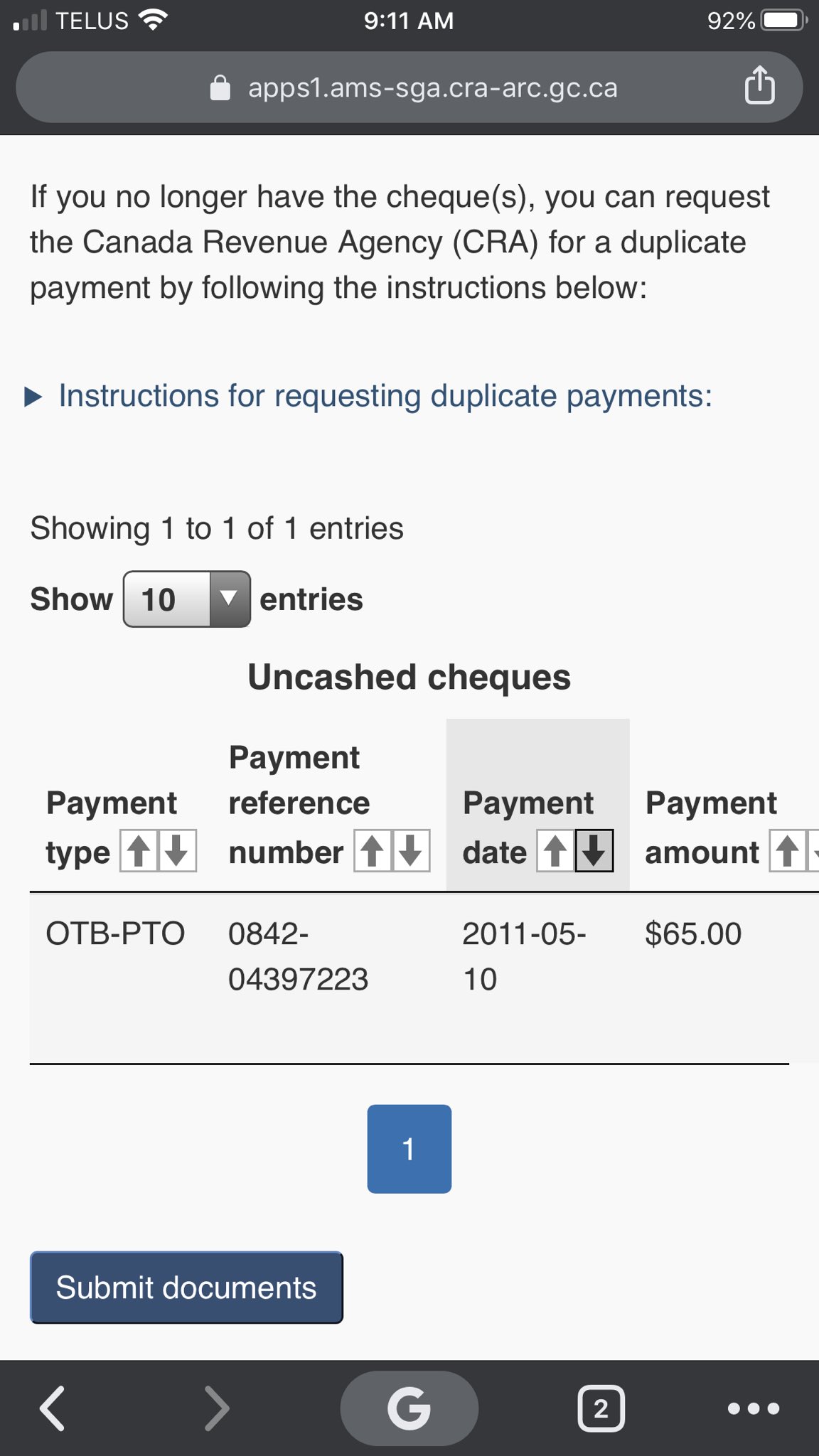Expand instructions for requesting duplicate payments

[x=384, y=396]
